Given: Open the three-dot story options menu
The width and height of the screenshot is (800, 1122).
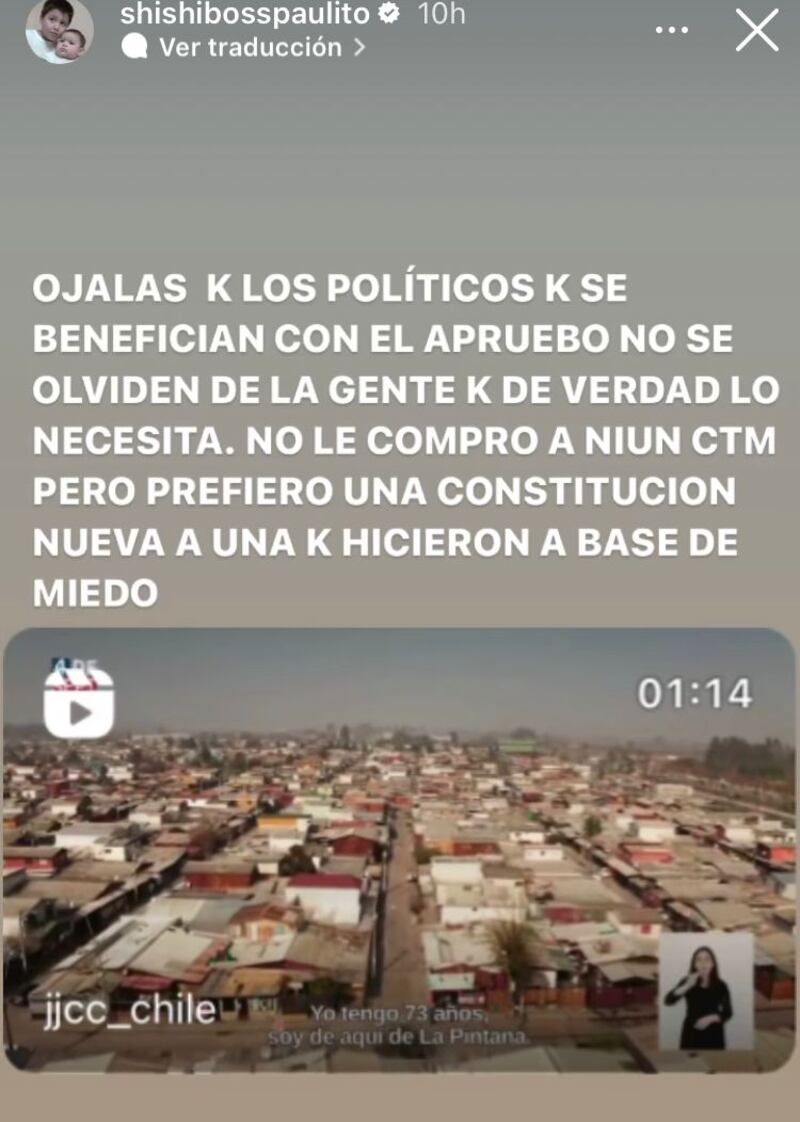Looking at the screenshot, I should (x=672, y=31).
